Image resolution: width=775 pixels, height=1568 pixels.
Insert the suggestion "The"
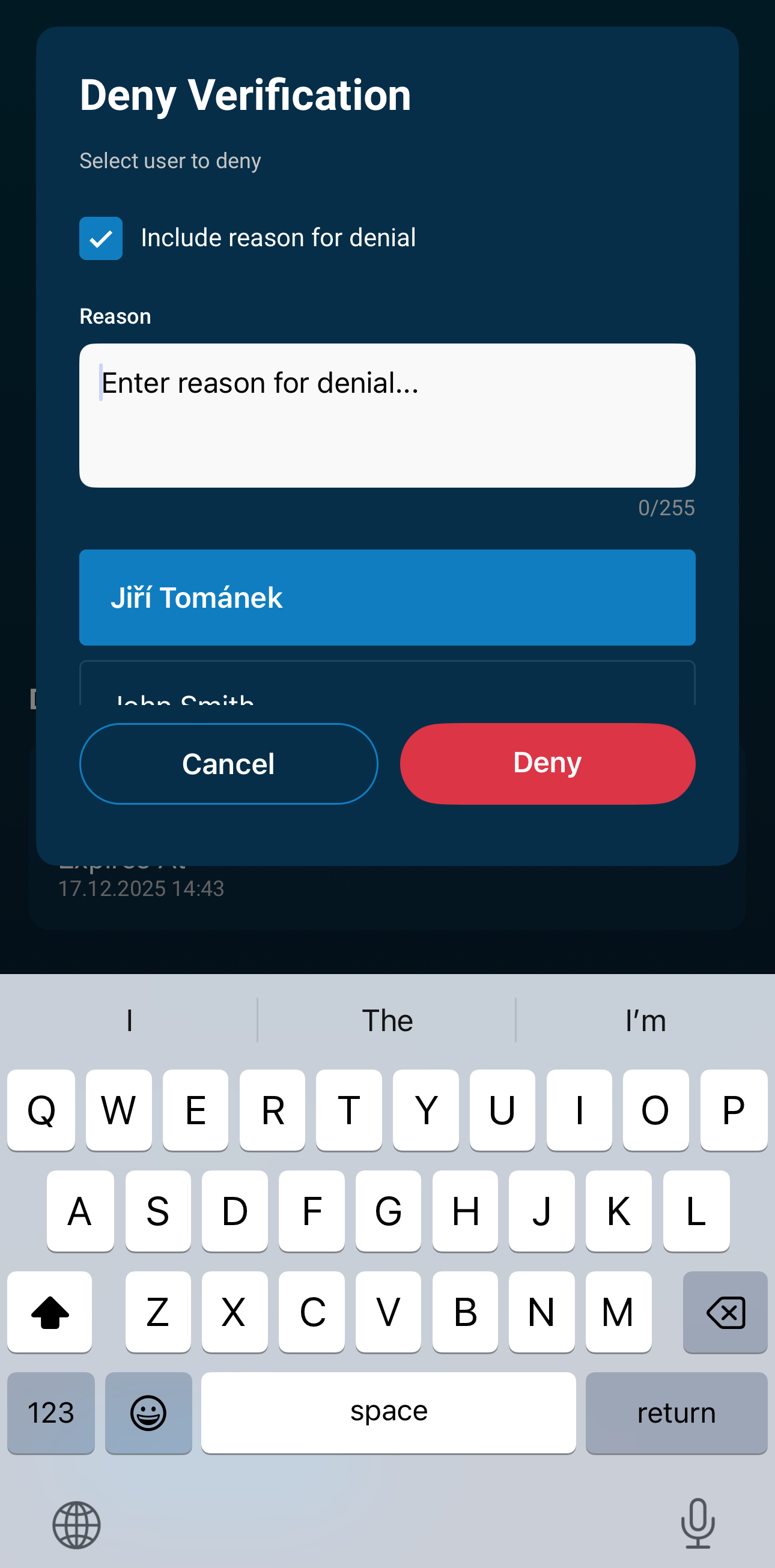click(x=387, y=1020)
